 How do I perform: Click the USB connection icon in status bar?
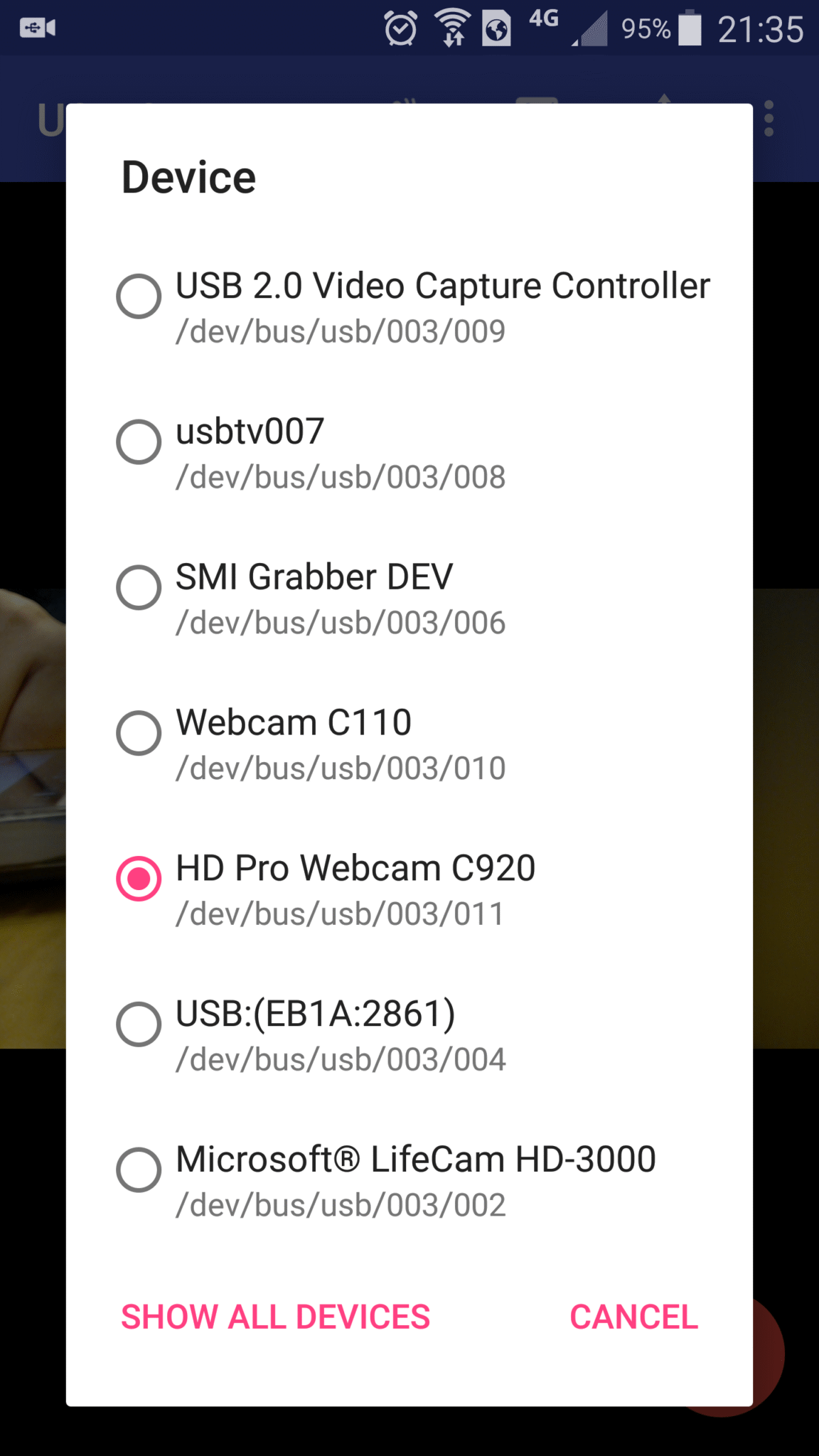[37, 28]
